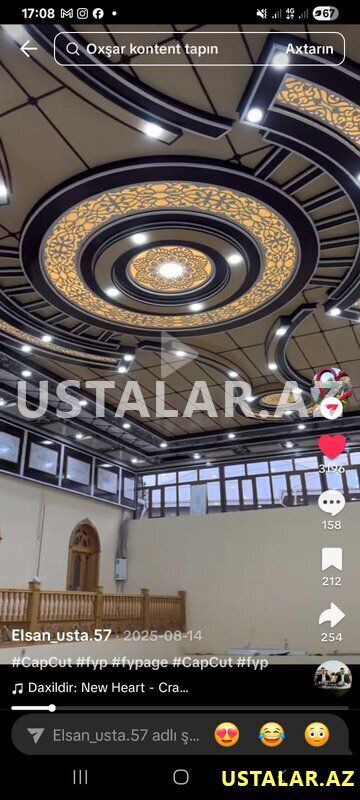Viewport: 360px width, 800px height.
Task: Send the heart-eyes emoji reaction
Action: [x=227, y=735]
